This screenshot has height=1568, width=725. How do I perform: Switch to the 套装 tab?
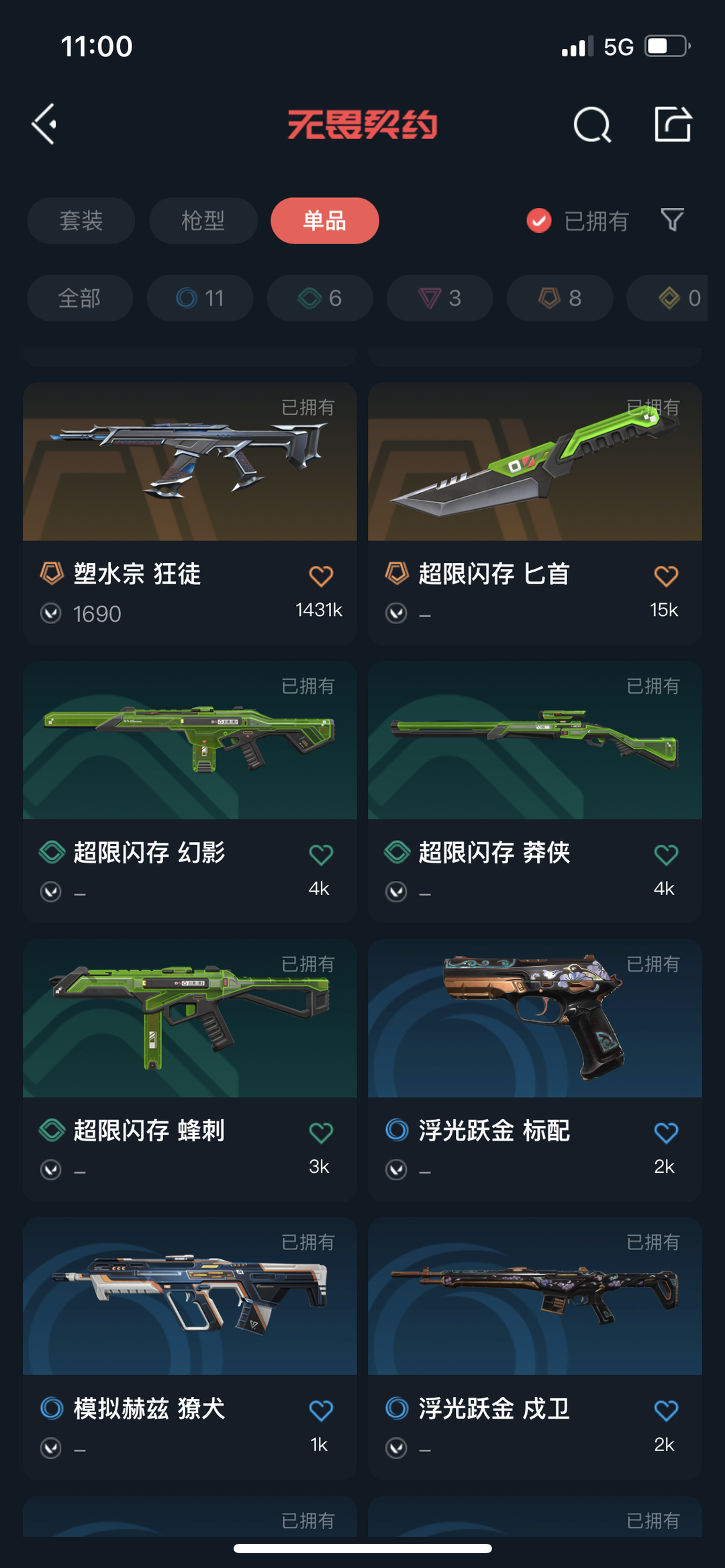81,221
